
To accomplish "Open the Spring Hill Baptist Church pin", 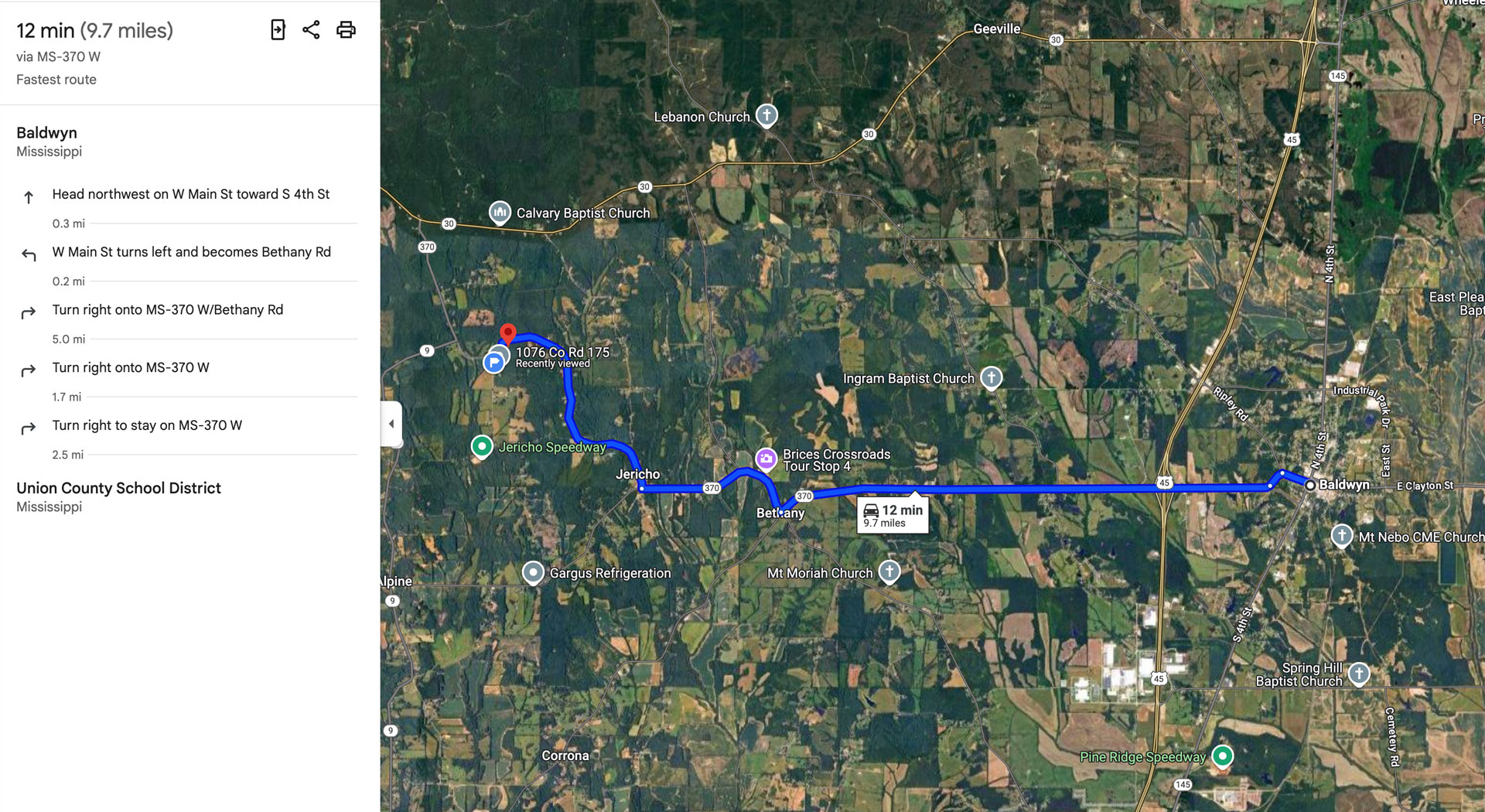I will coord(1359,674).
